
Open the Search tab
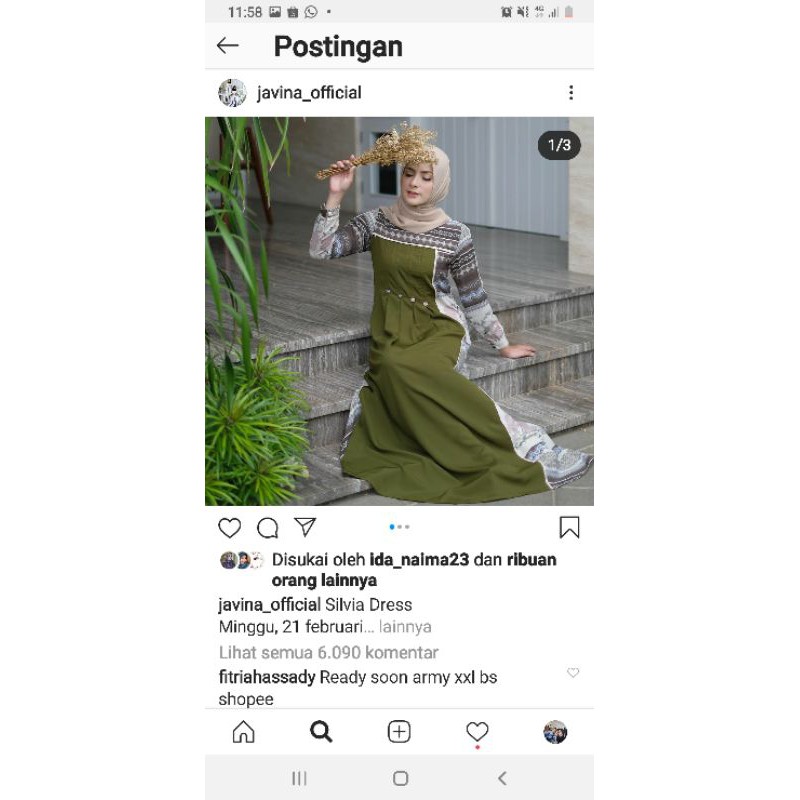(321, 733)
